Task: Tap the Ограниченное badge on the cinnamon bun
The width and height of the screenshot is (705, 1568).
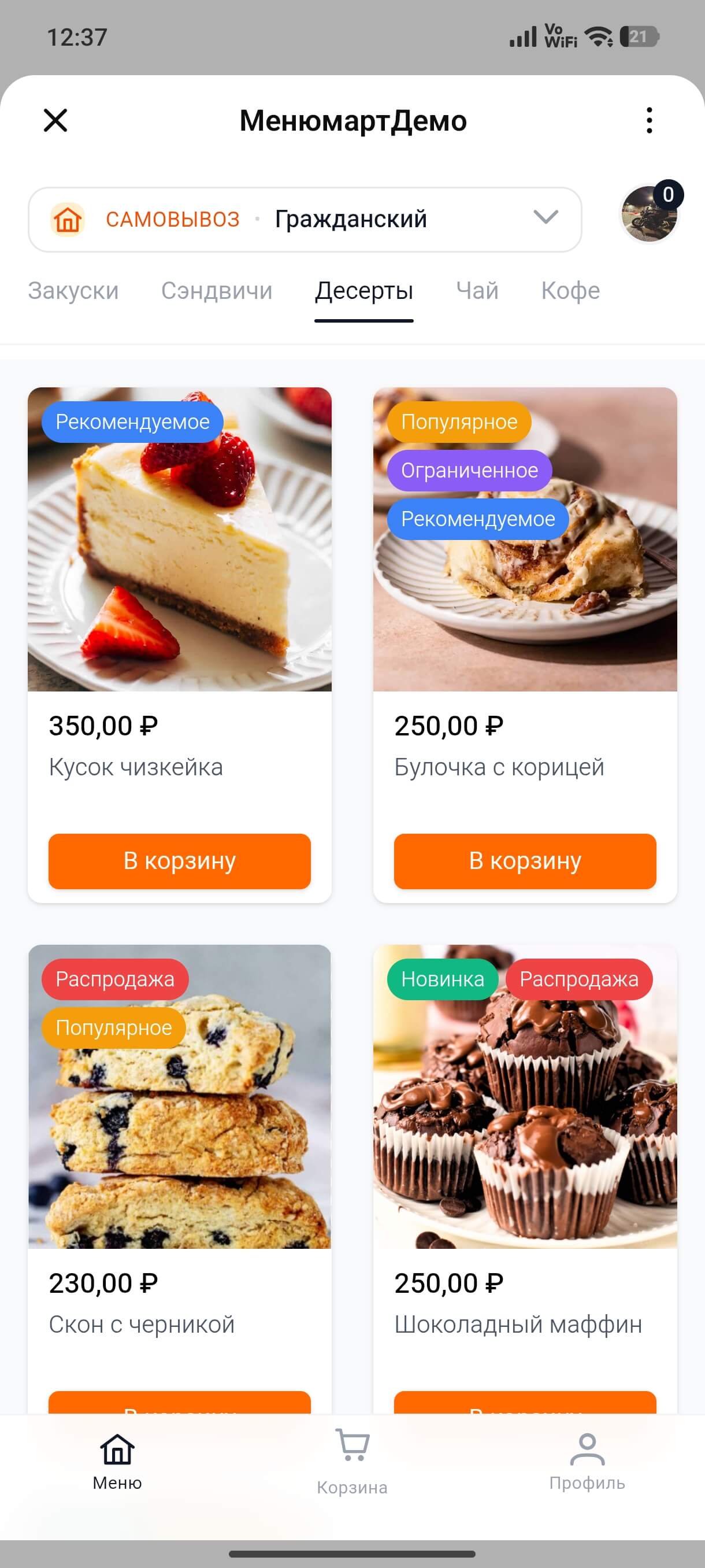Action: pos(470,470)
